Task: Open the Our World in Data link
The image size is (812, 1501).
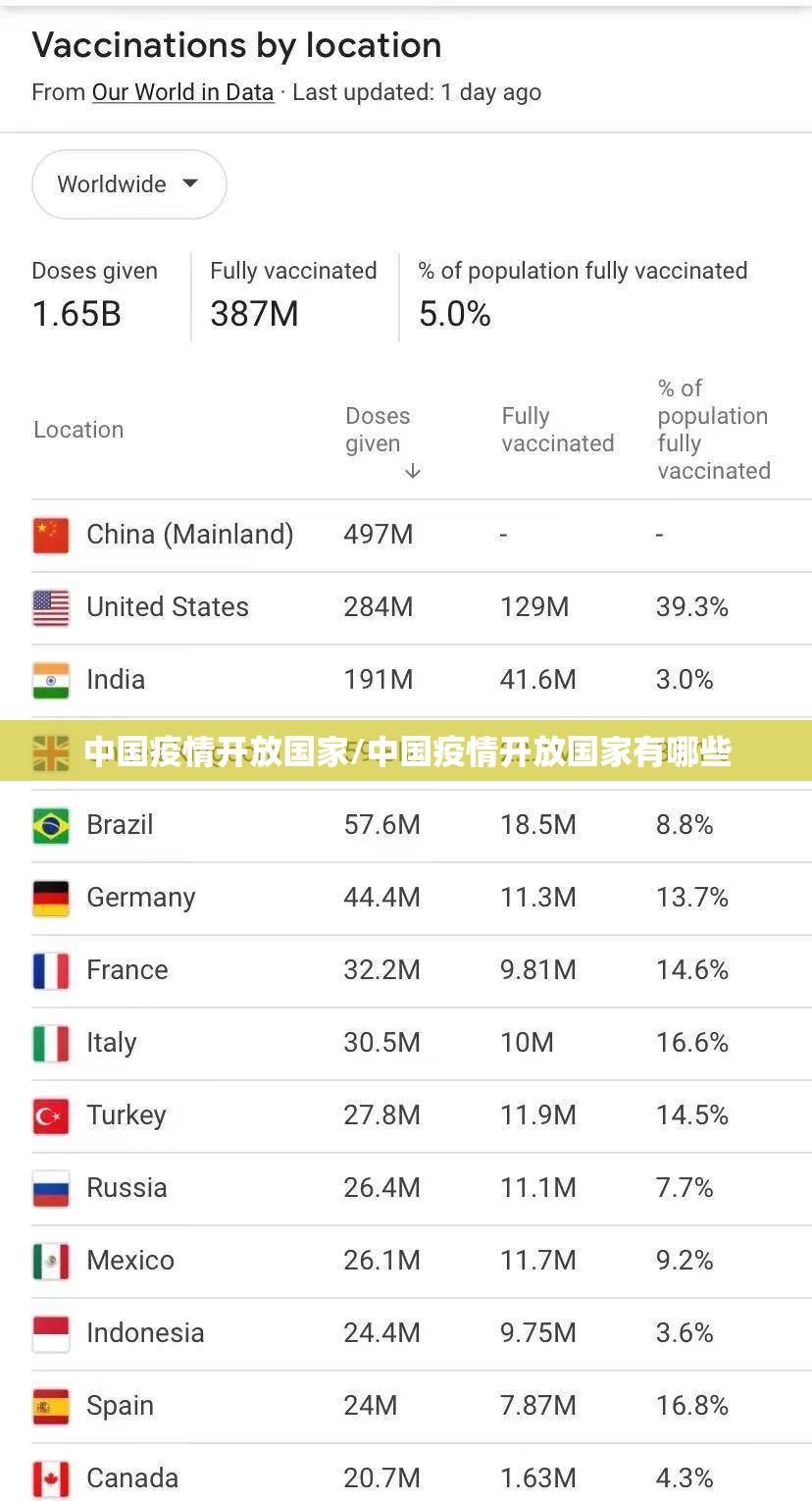Action: point(182,92)
